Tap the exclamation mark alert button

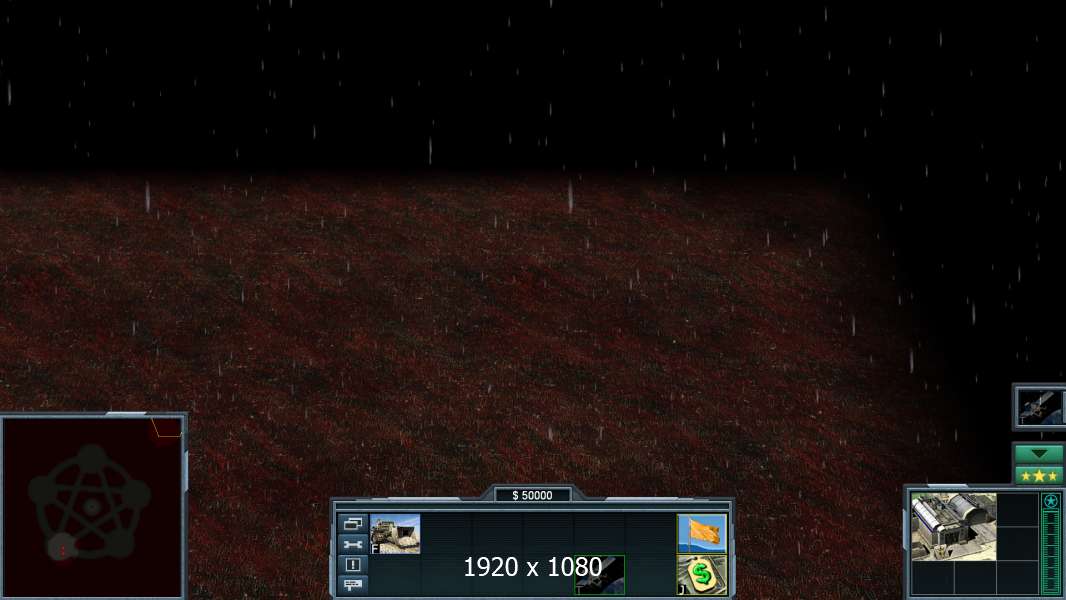point(353,564)
